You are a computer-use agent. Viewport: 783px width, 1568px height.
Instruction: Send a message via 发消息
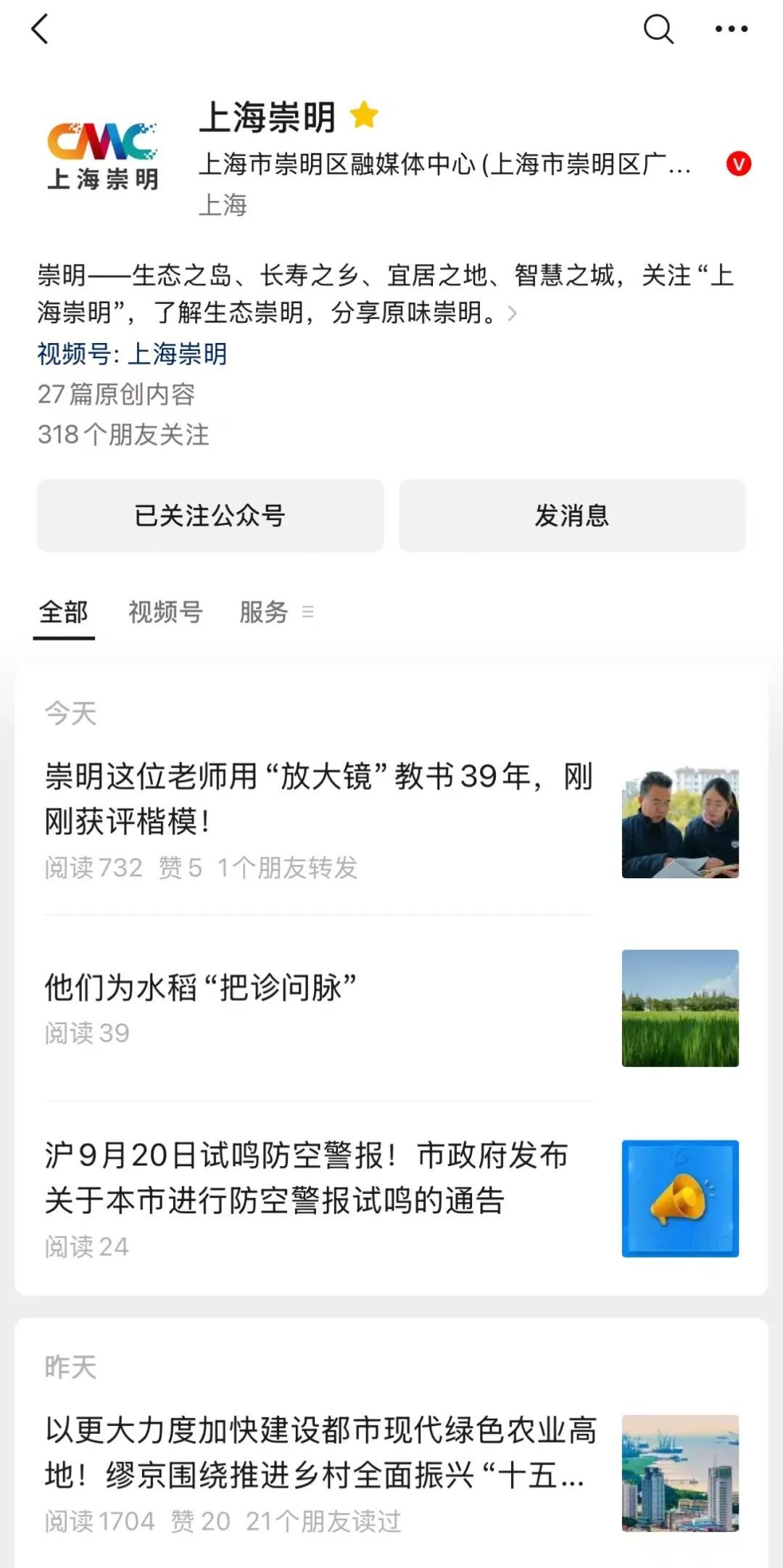(x=572, y=516)
